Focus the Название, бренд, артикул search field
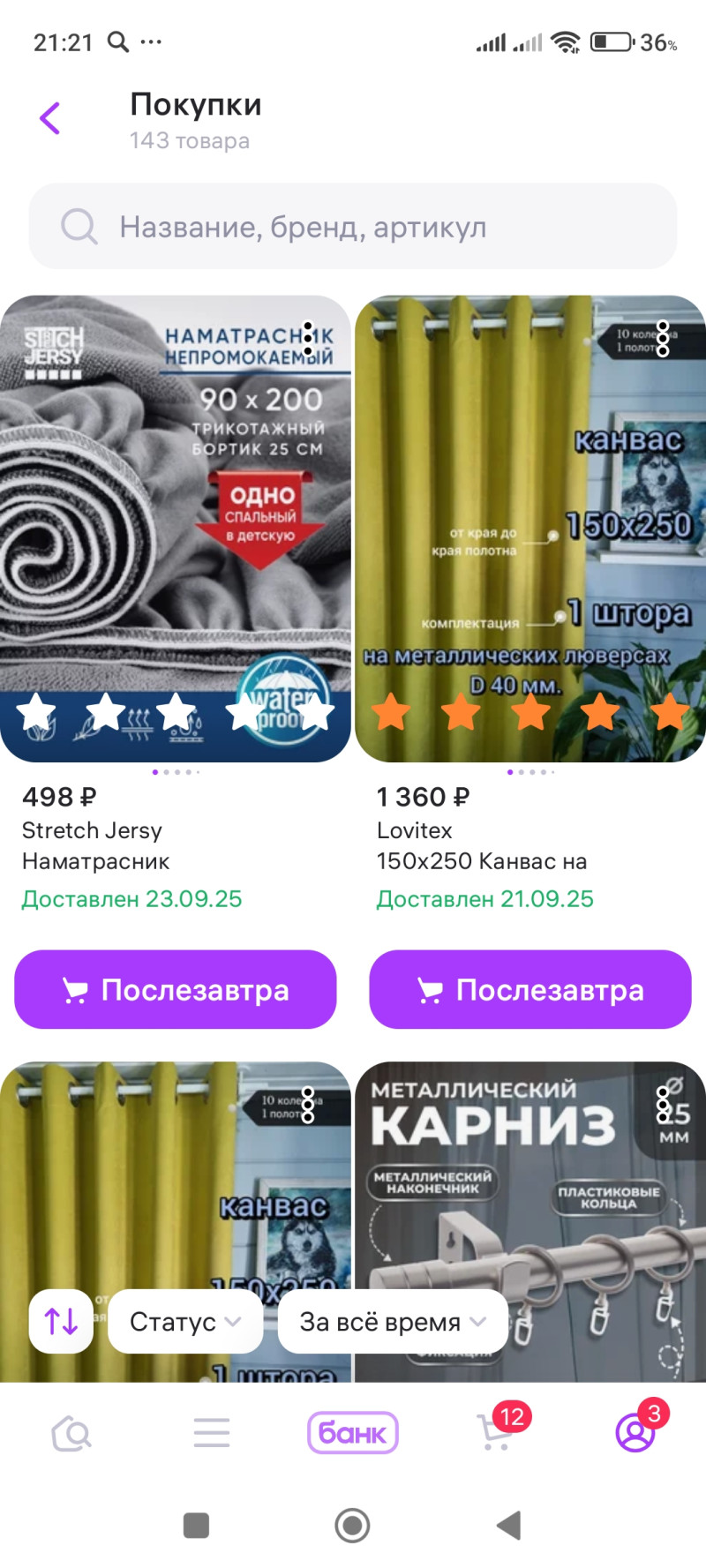 [x=353, y=227]
